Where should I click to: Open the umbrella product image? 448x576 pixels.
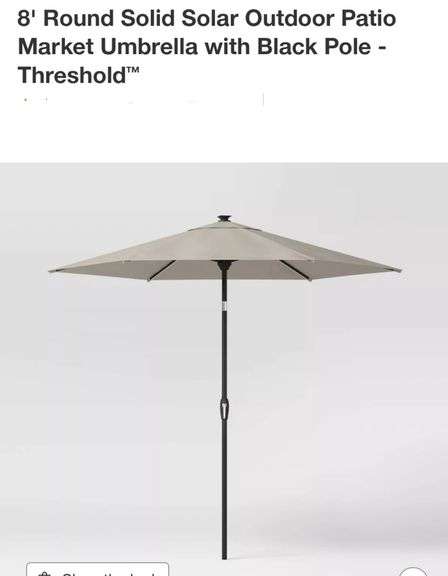click(x=224, y=369)
